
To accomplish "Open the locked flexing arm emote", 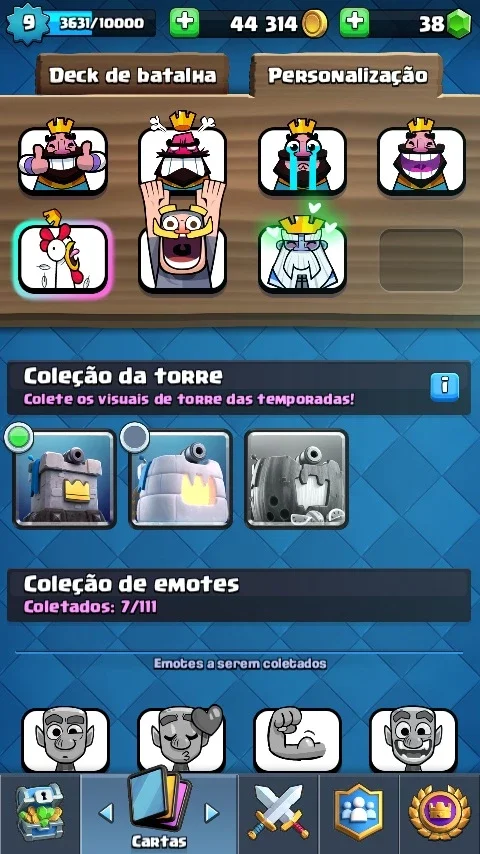I will click(x=297, y=739).
